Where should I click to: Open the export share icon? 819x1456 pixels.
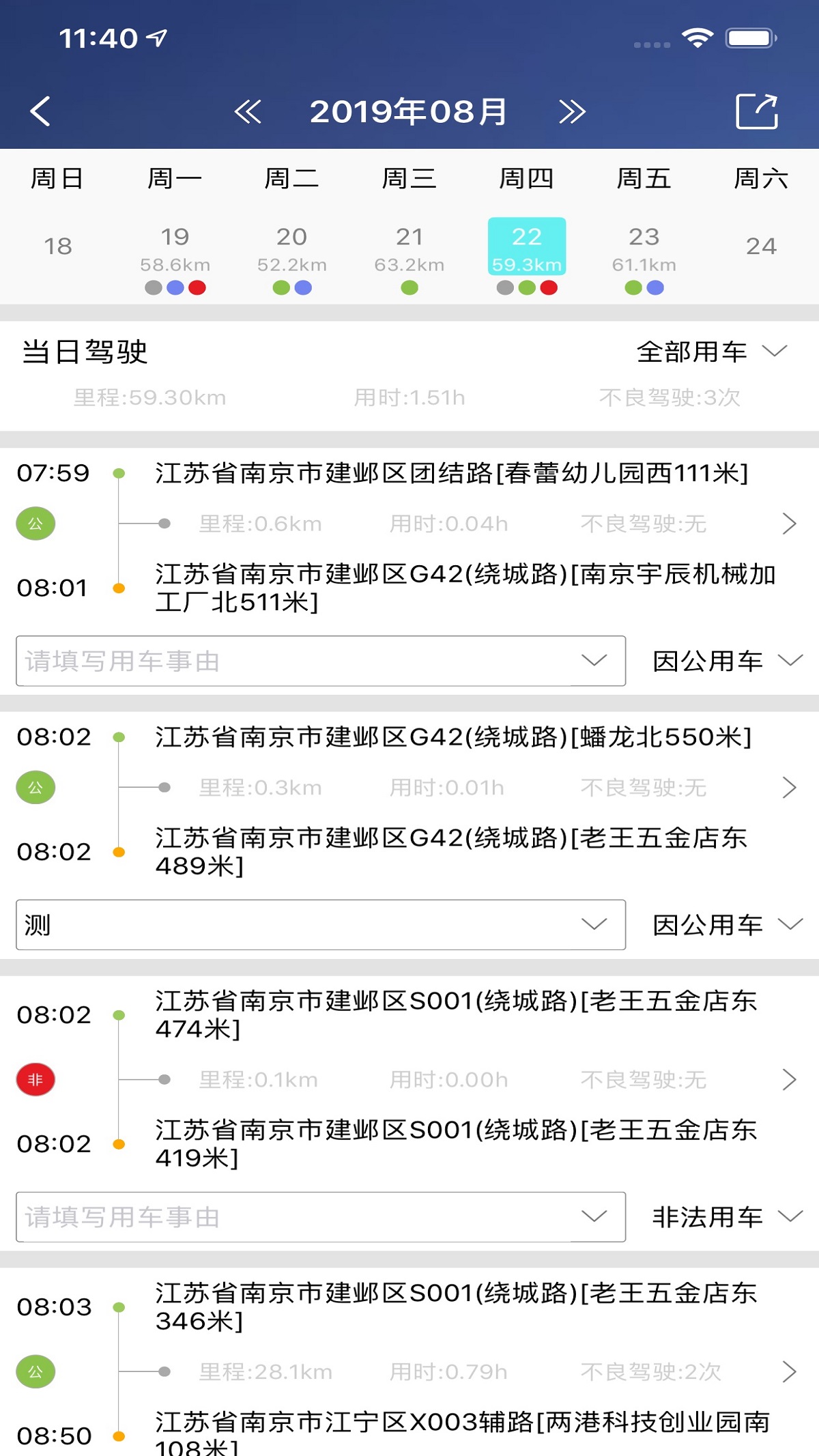[x=757, y=111]
